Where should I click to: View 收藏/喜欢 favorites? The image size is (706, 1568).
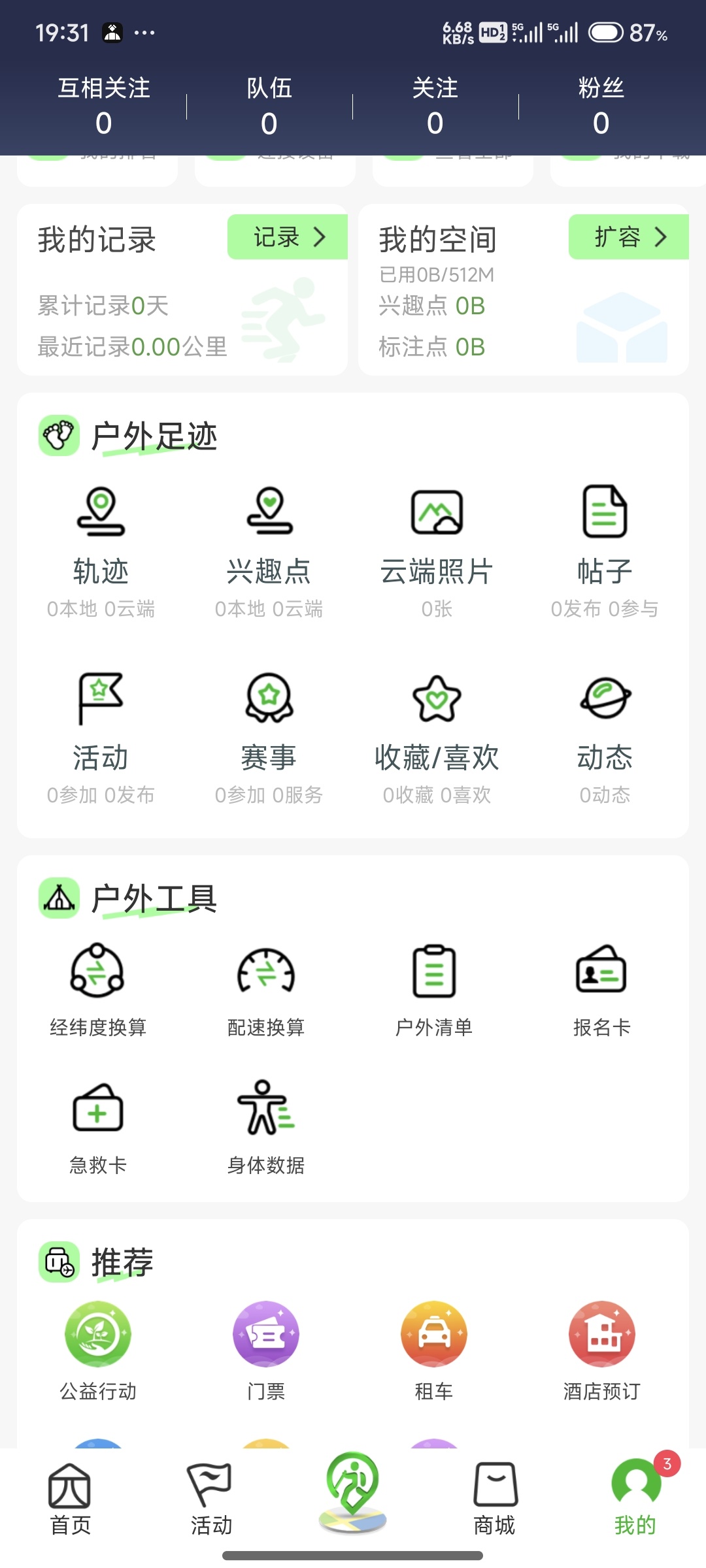click(437, 735)
